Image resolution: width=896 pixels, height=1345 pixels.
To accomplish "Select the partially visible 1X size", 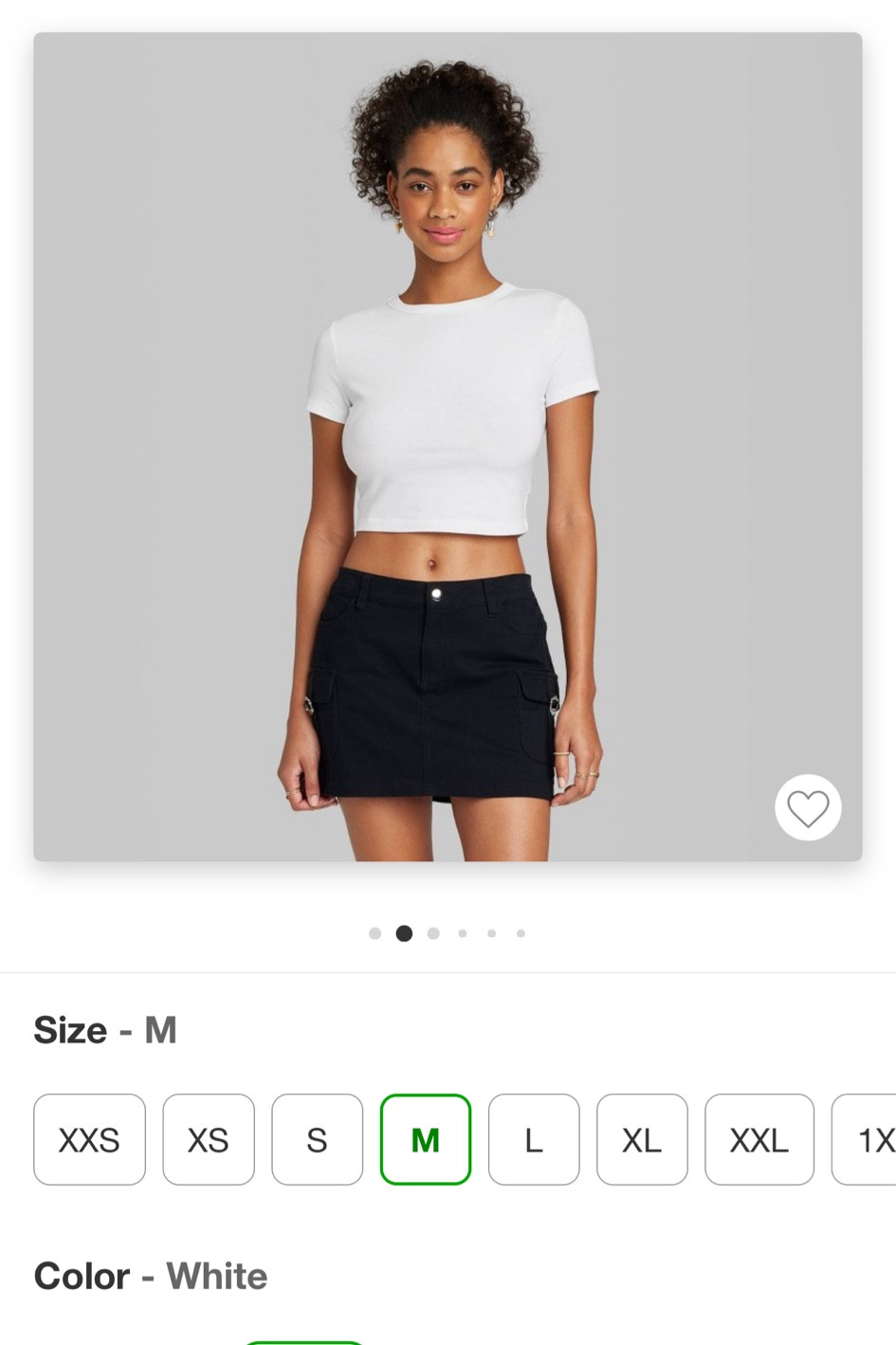I will (873, 1139).
